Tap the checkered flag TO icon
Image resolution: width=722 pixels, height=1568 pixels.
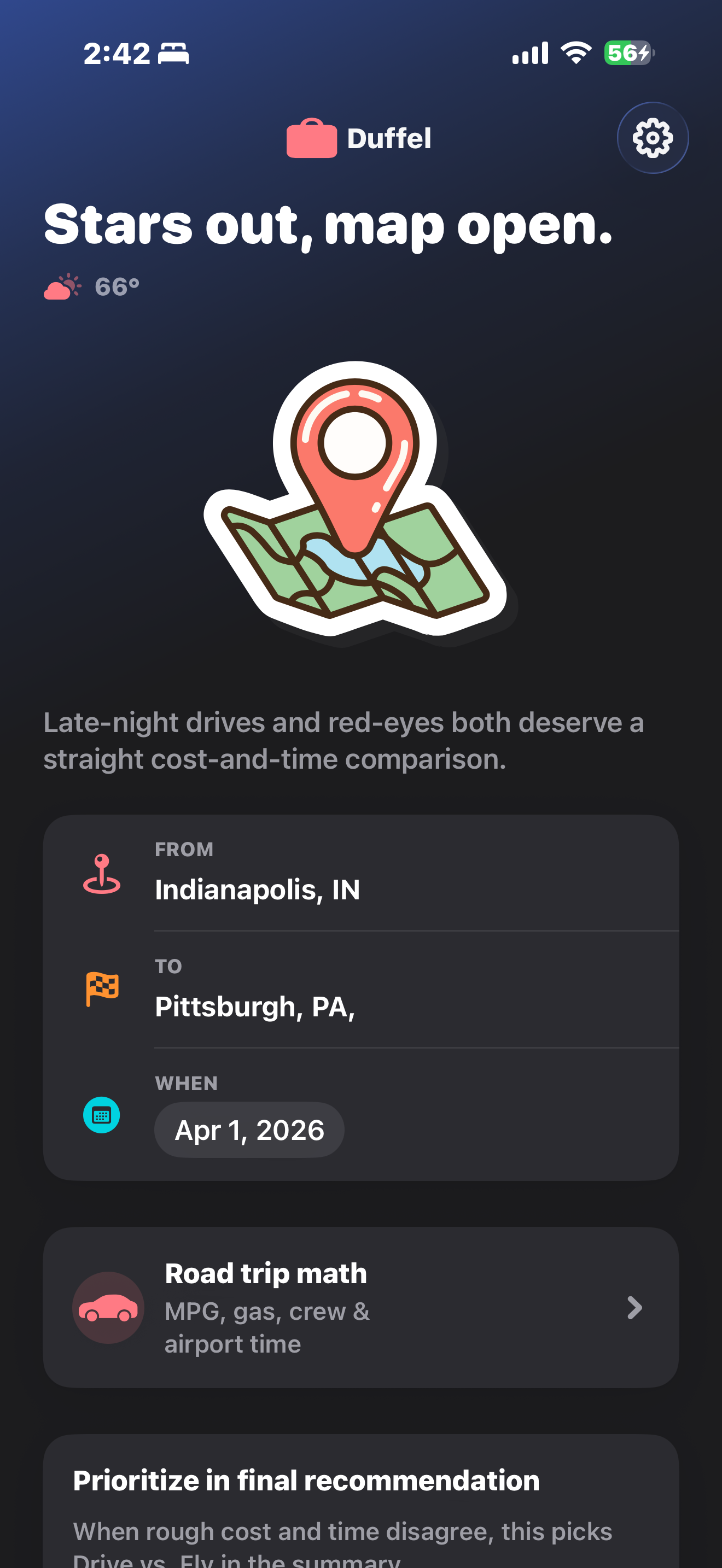(102, 988)
